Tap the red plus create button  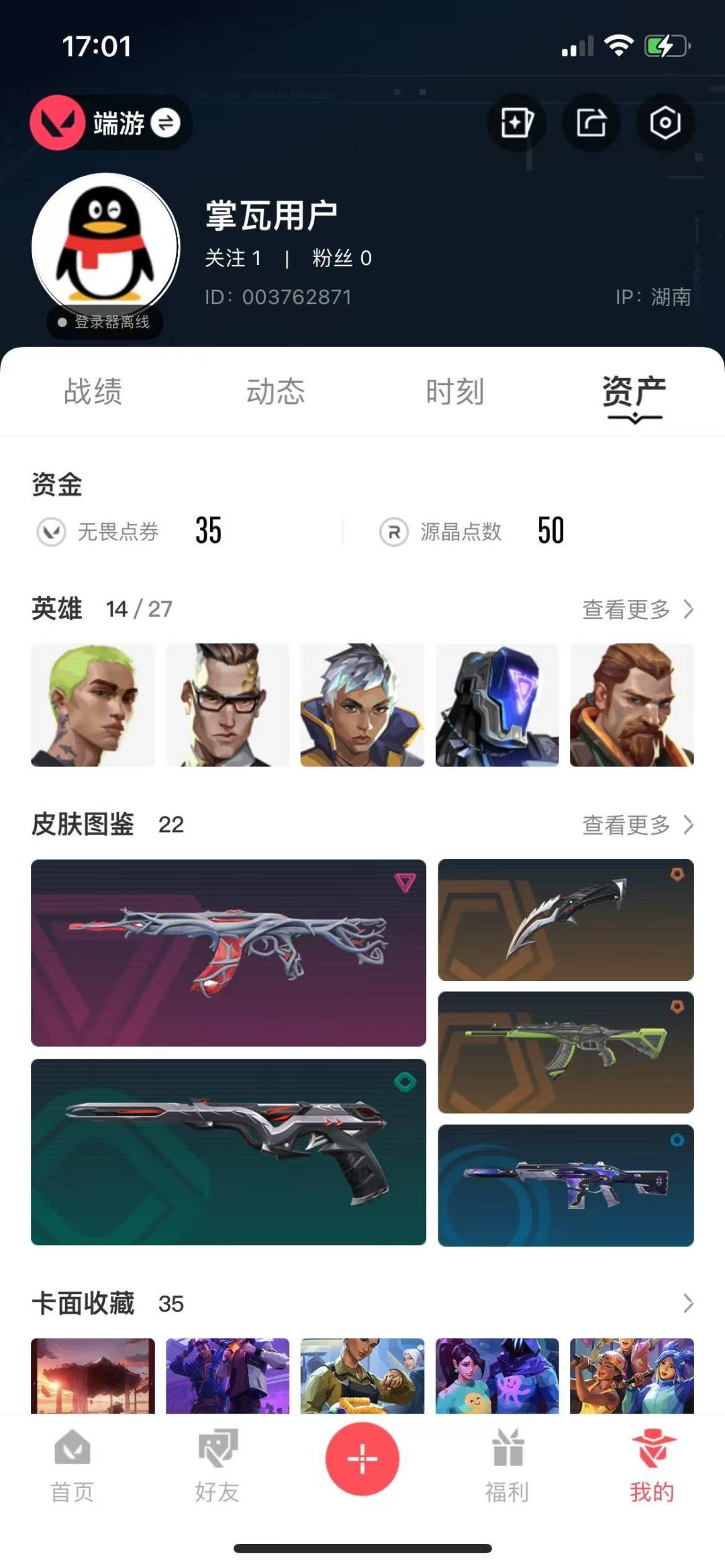click(362, 1459)
